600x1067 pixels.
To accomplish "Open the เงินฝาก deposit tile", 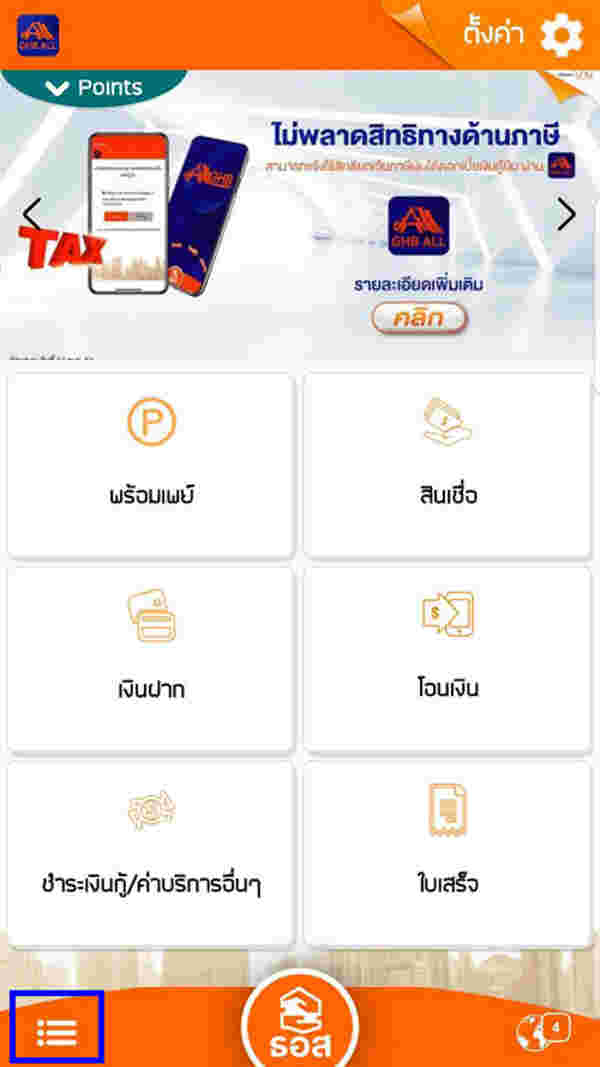I will (151, 658).
